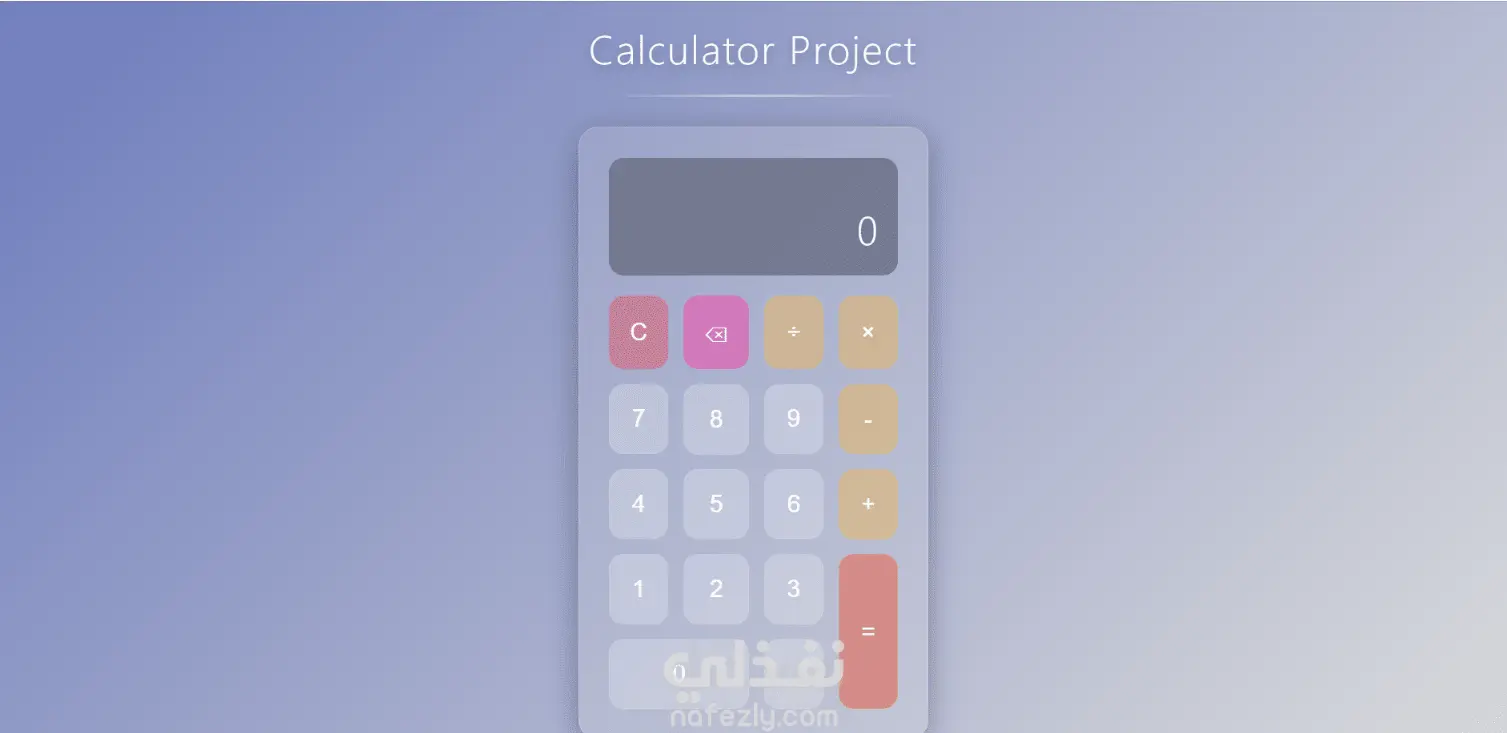The image size is (1507, 733).
Task: Clear the display with the C key
Action: (x=638, y=332)
